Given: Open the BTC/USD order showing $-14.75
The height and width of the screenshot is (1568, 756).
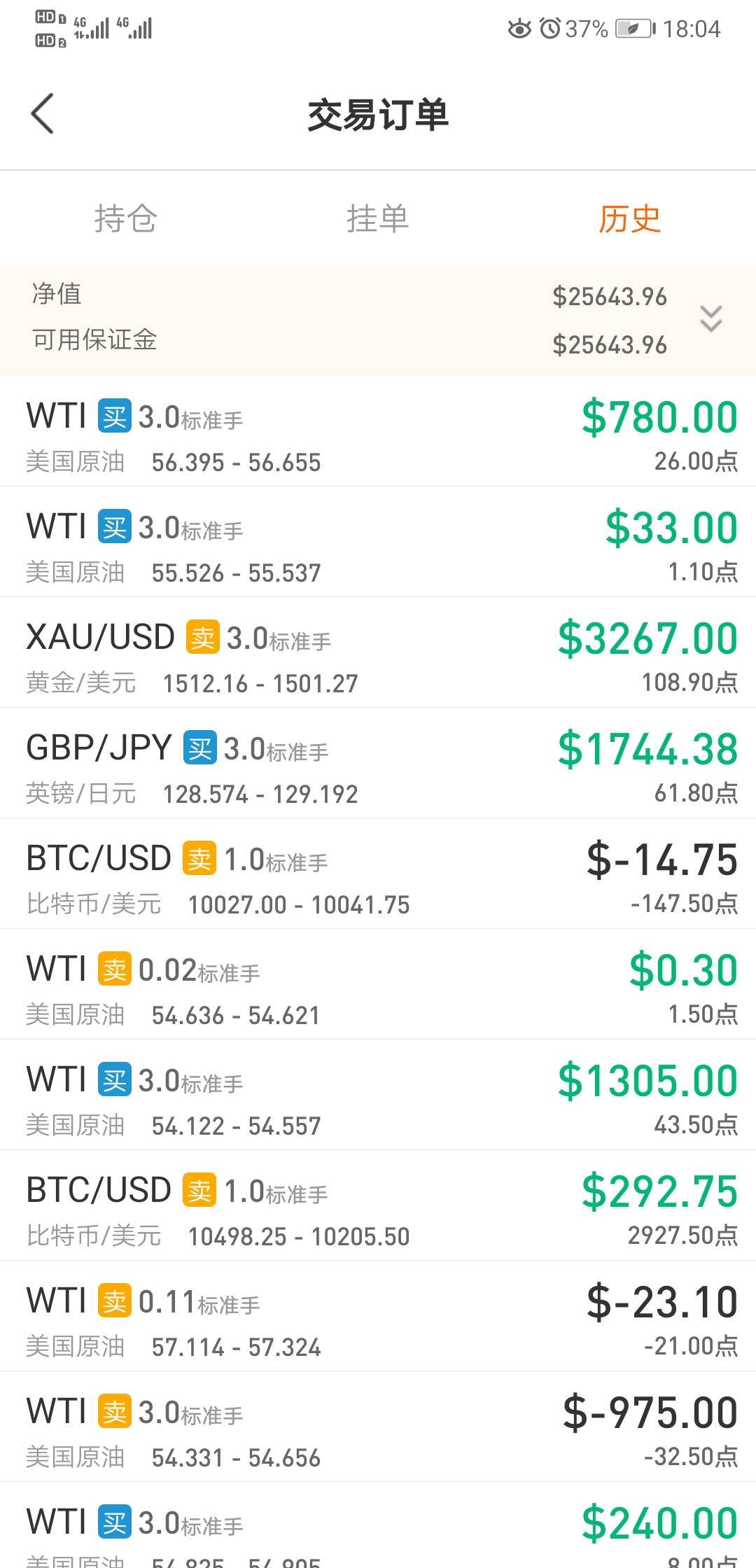Looking at the screenshot, I should click(x=378, y=874).
